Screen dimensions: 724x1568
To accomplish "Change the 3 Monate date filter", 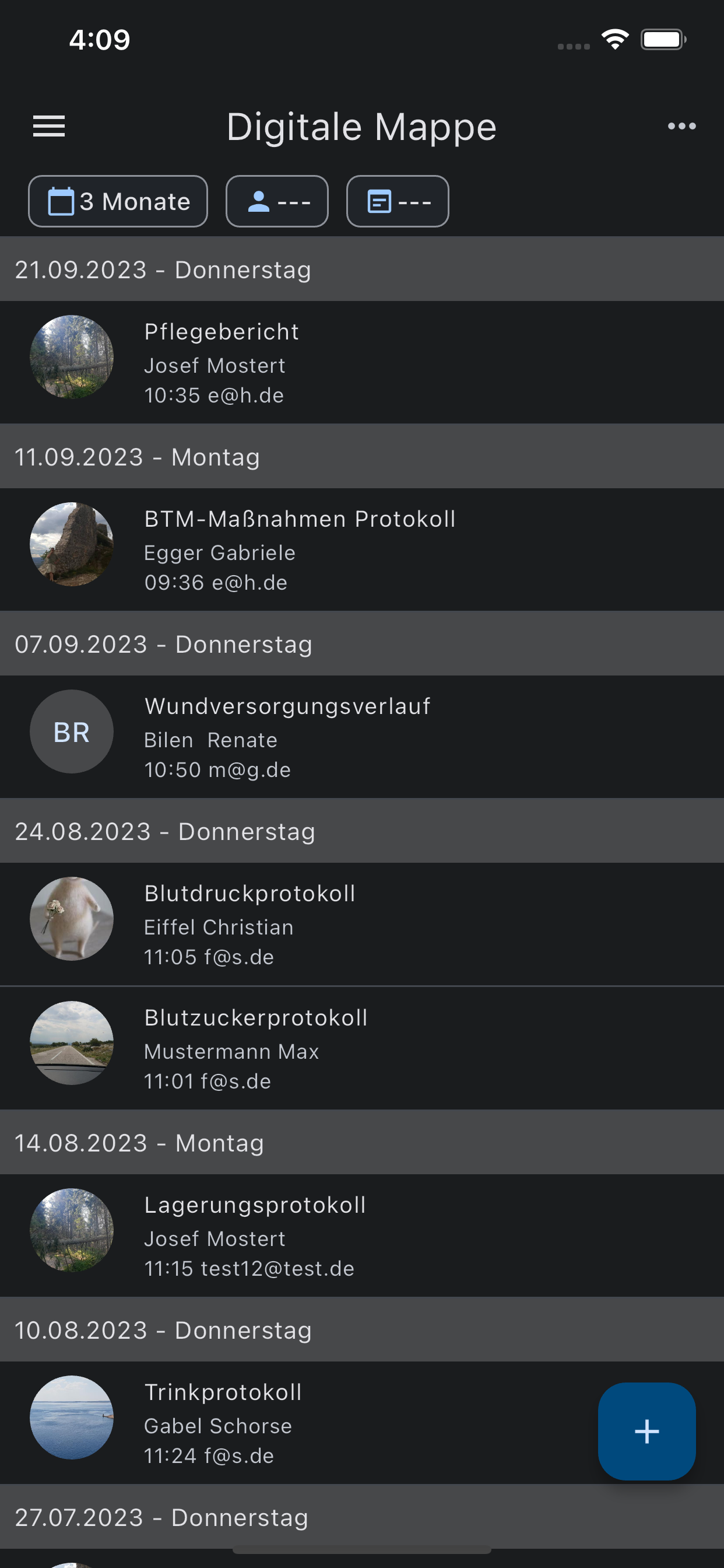I will pos(118,201).
